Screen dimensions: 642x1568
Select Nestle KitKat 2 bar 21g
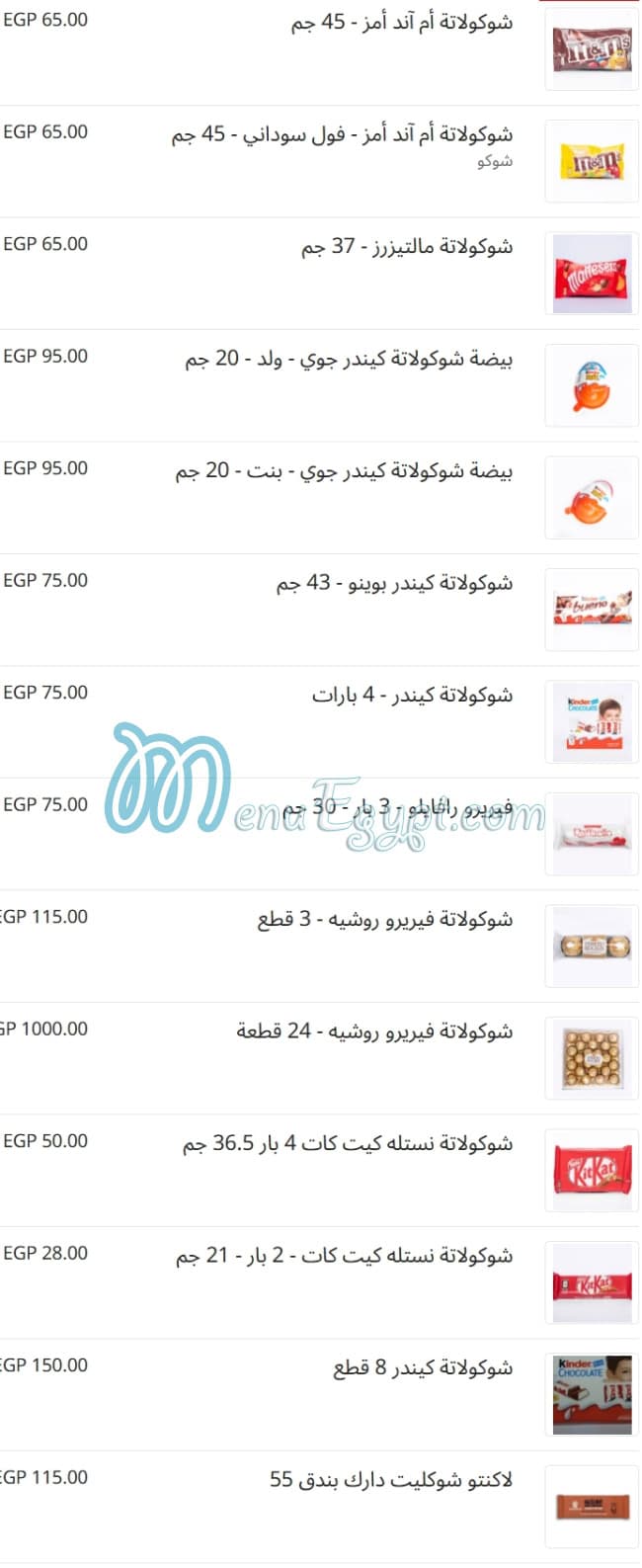[344, 1256]
